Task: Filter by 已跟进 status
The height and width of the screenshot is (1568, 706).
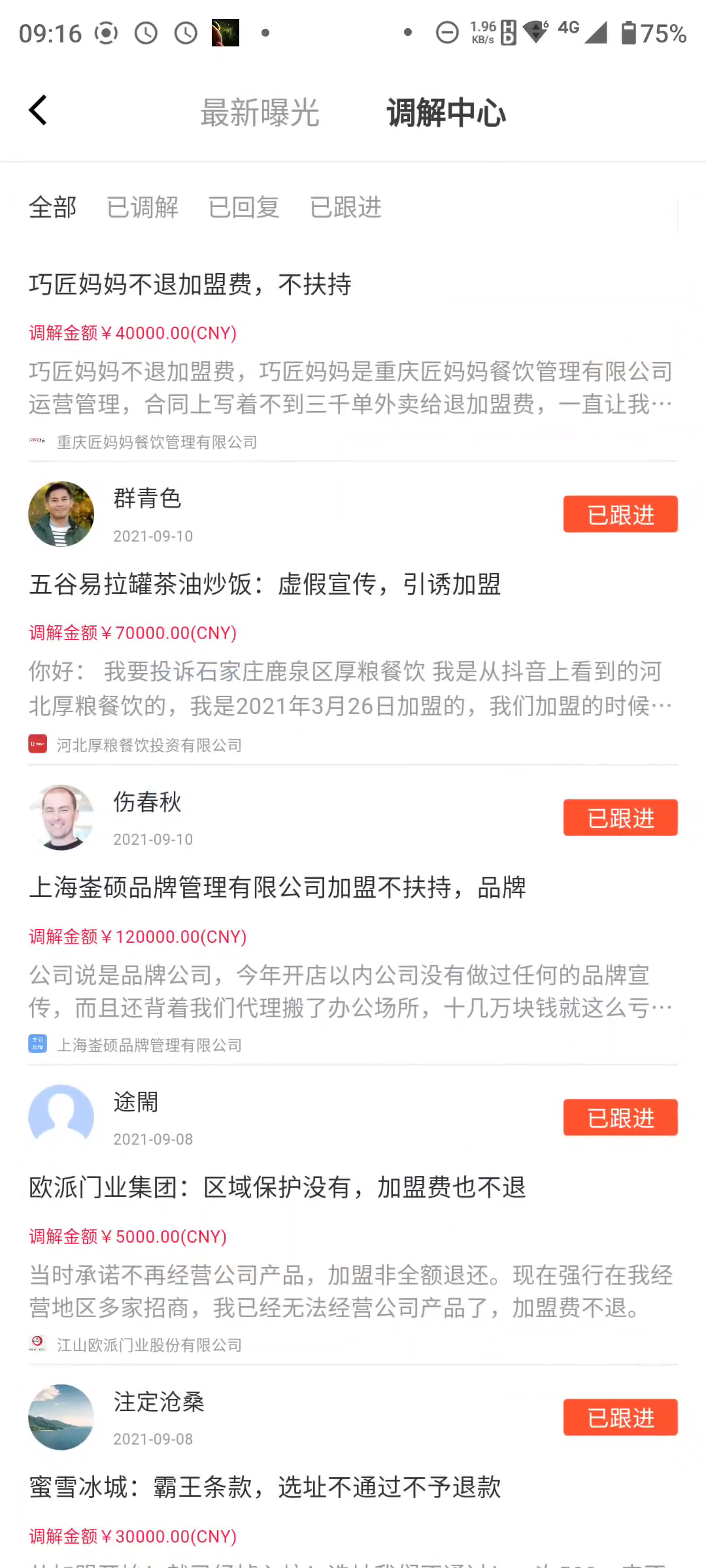Action: coord(345,208)
